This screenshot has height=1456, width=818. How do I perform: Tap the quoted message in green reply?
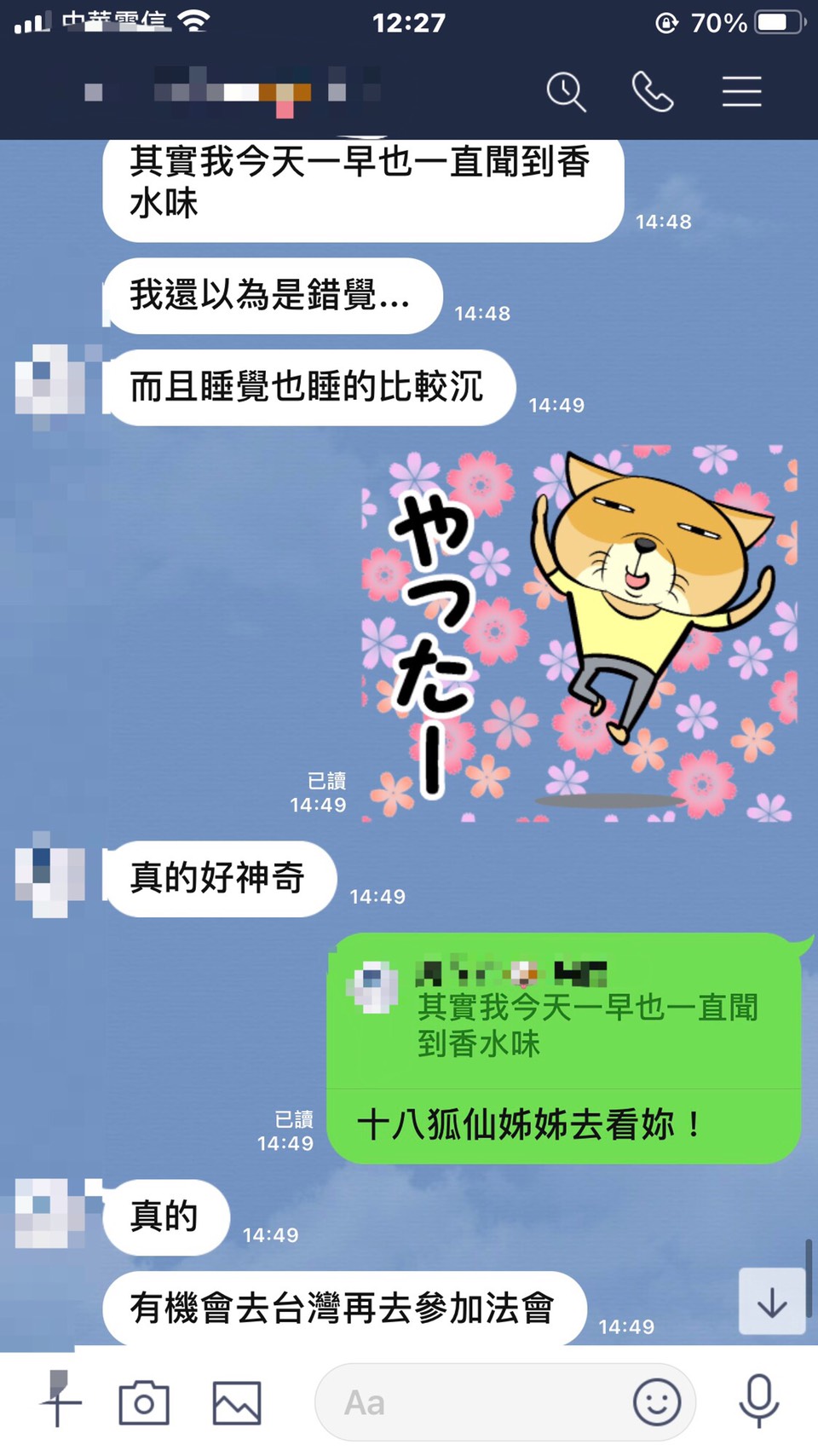[x=562, y=1014]
